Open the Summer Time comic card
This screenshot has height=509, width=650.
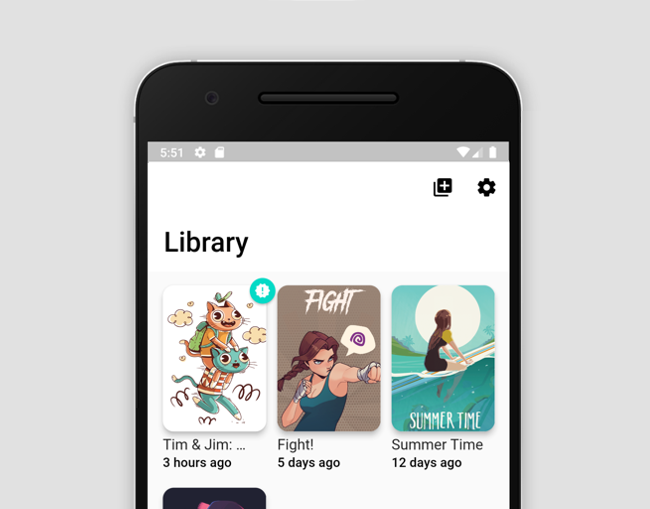[x=442, y=358]
